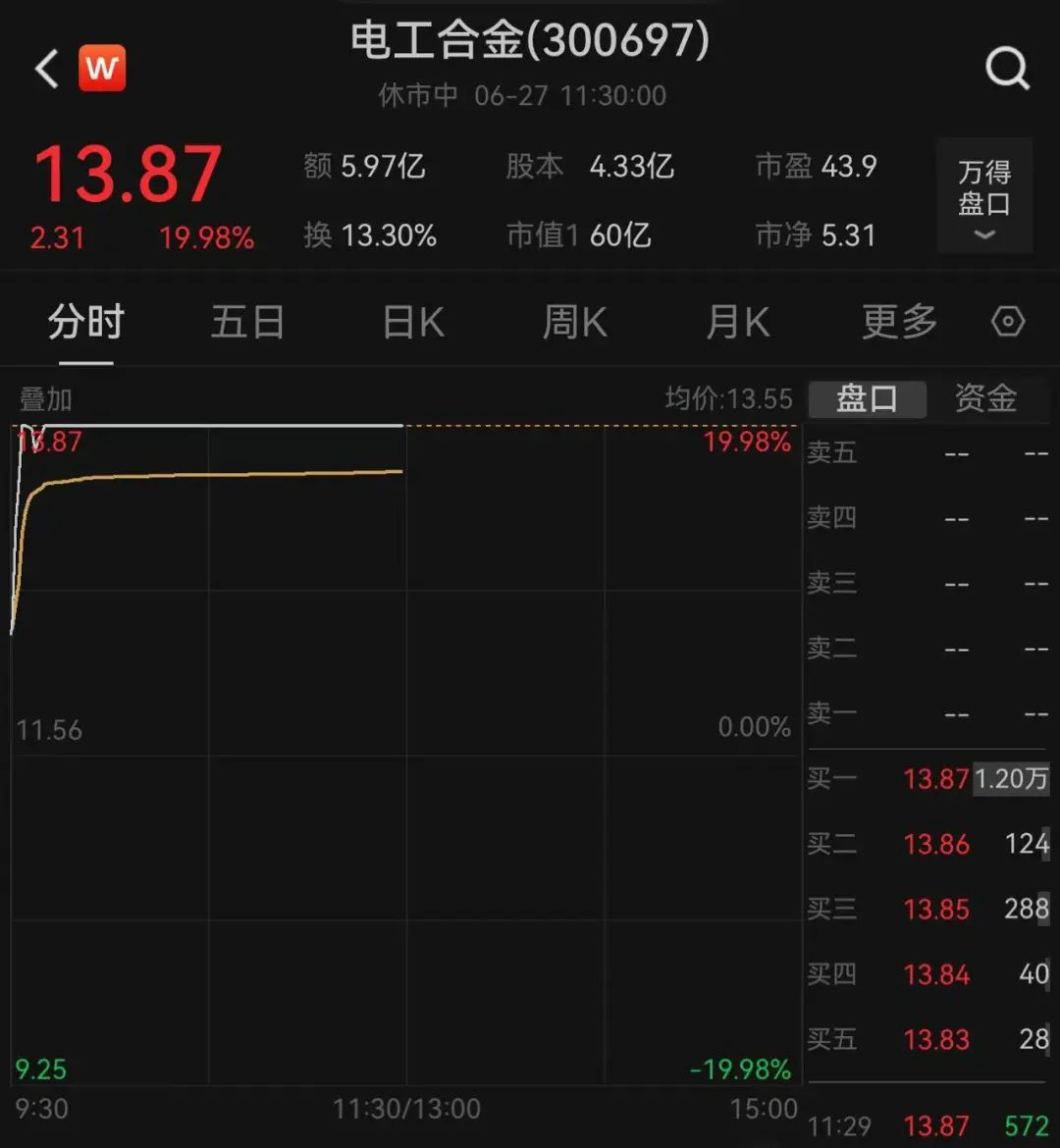Select the 盘口 order book tab
This screenshot has height=1148, width=1060.
(867, 398)
